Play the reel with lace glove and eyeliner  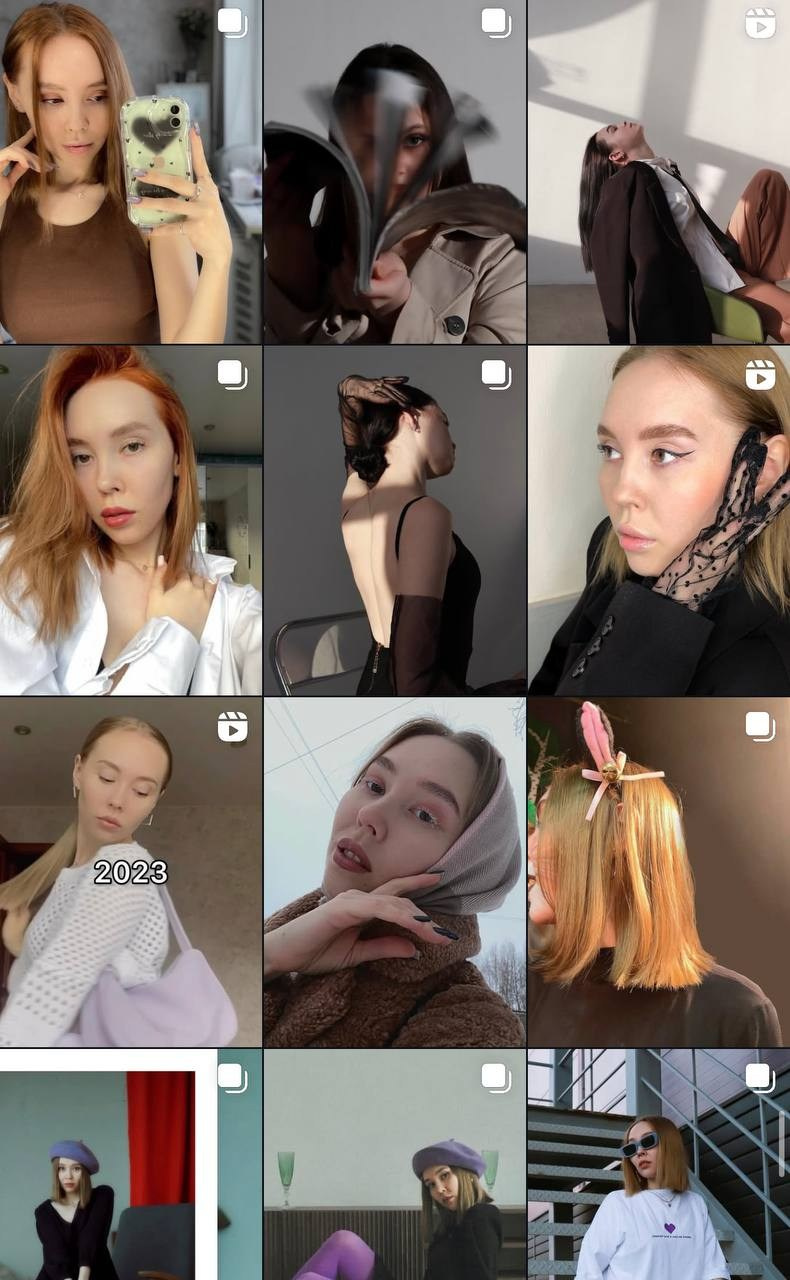[x=658, y=520]
